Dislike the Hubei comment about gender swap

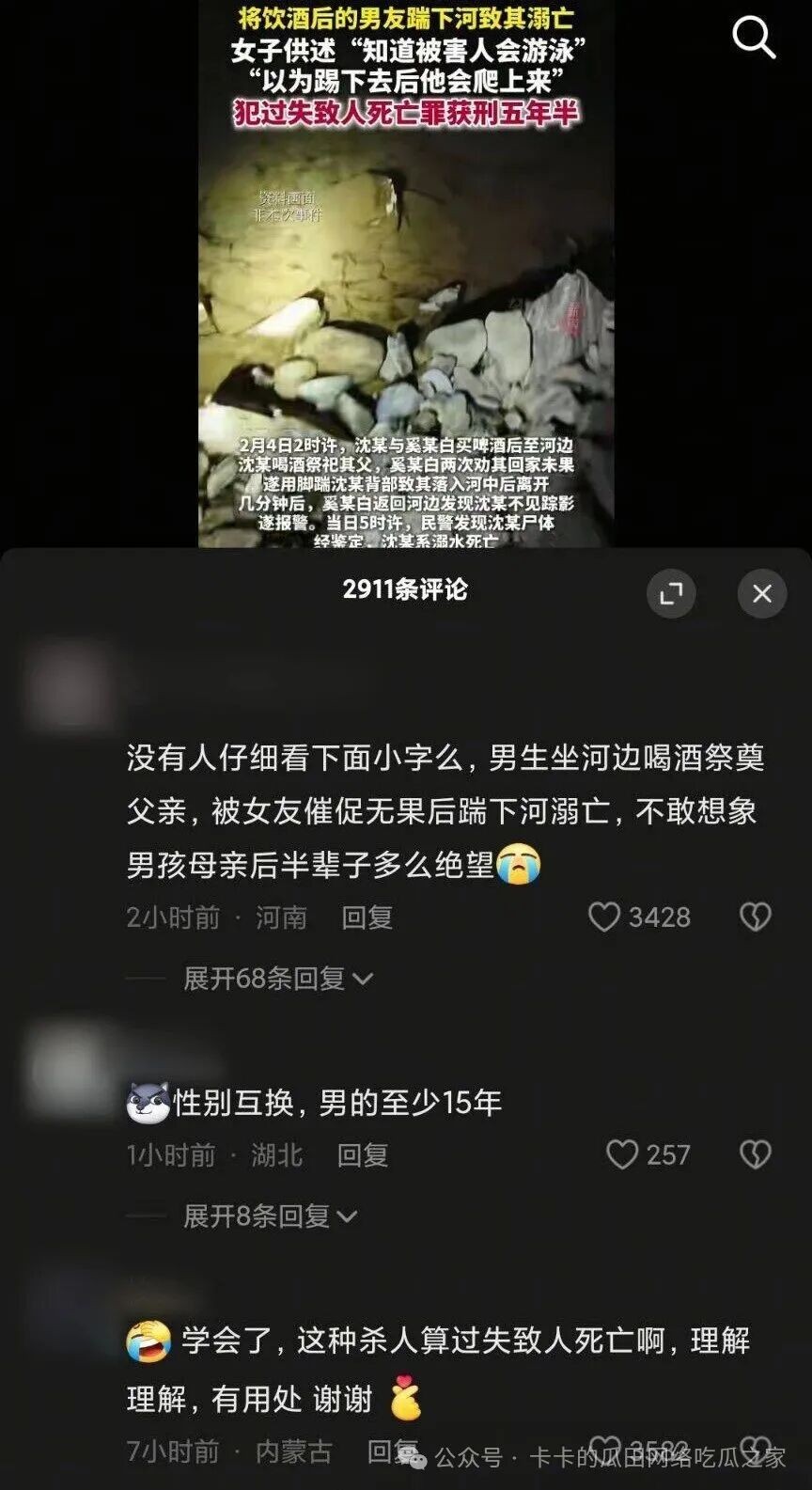pos(755,1154)
